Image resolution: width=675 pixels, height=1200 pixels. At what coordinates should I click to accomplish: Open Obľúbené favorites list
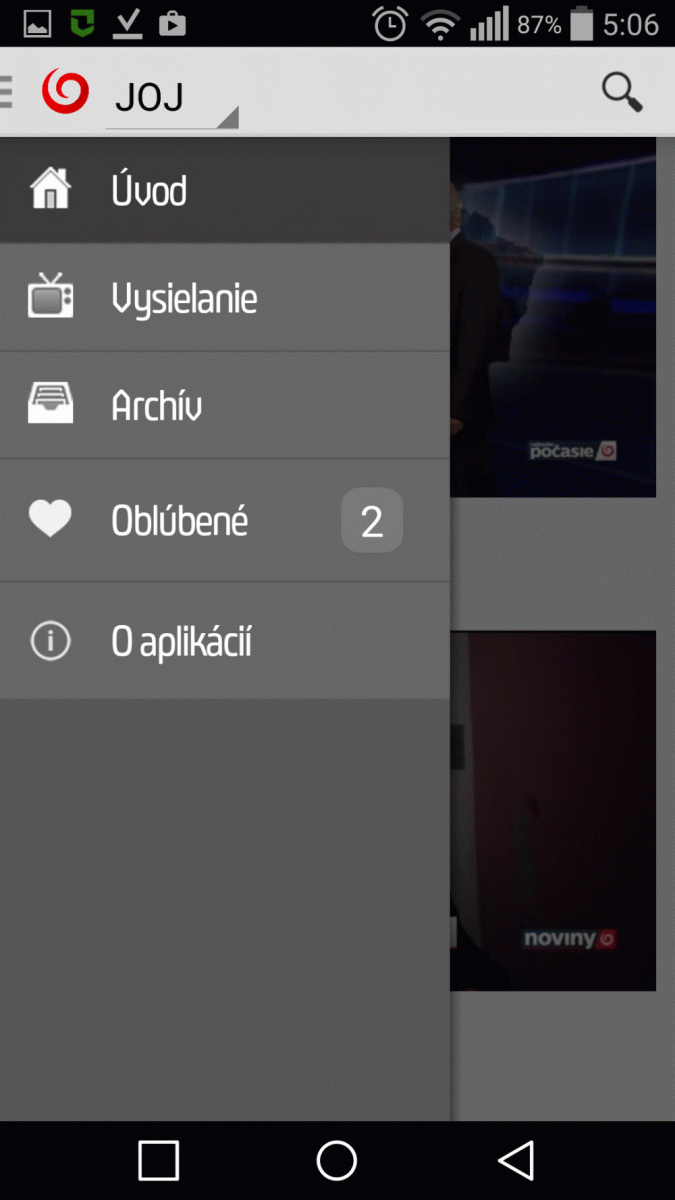point(224,520)
